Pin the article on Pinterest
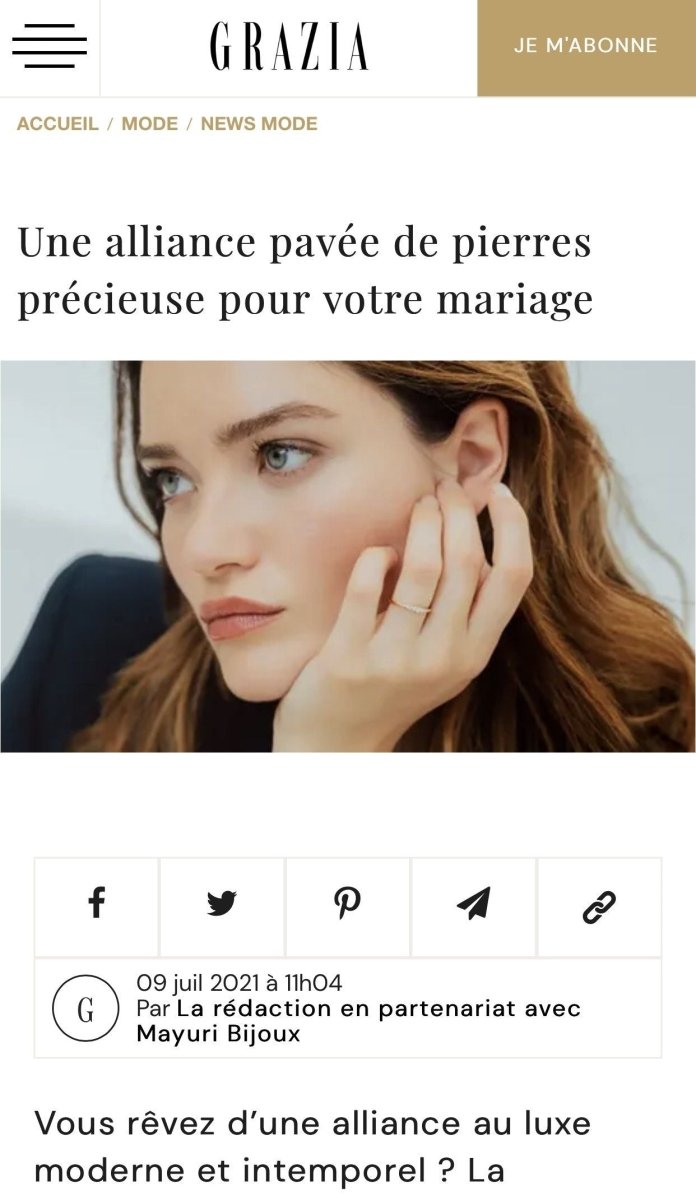Screen dimensions: 696x1200 (x=347, y=905)
